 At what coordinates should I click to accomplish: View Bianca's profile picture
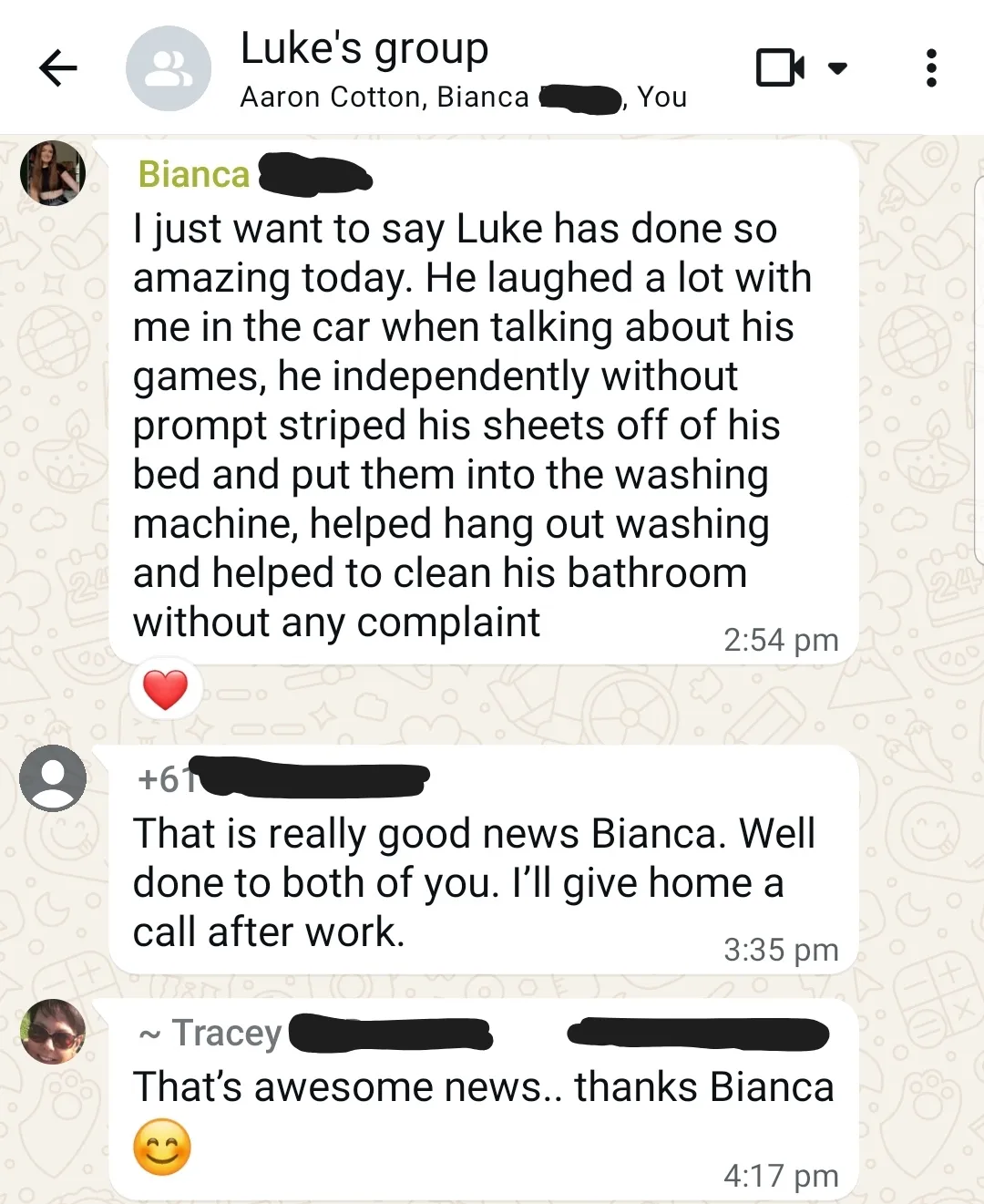coord(53,173)
